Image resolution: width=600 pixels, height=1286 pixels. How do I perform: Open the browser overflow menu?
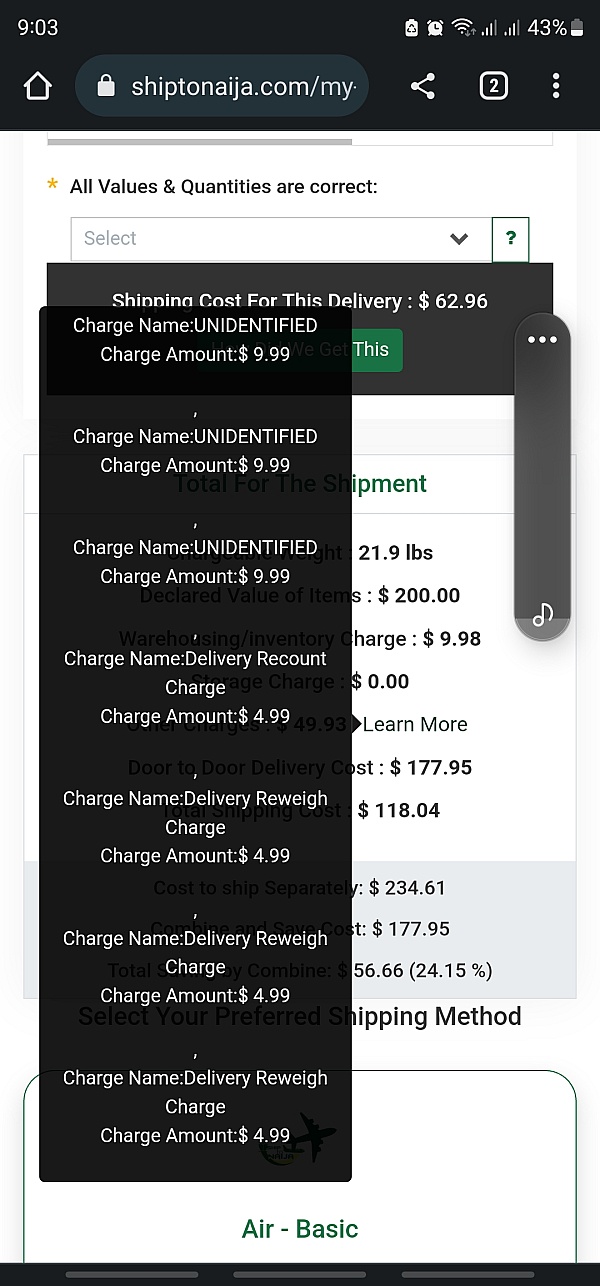556,87
